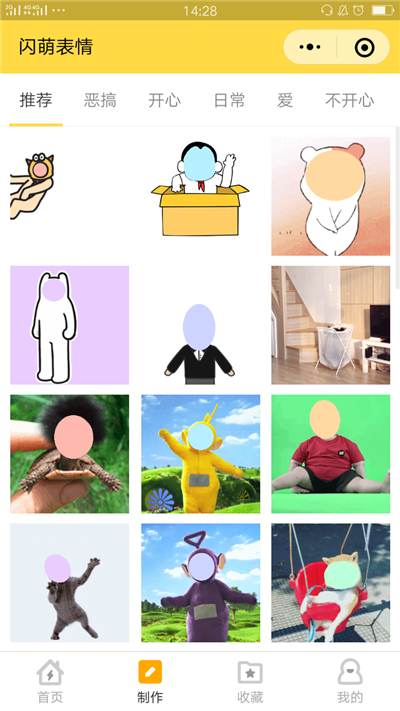This screenshot has height=711, width=400.
Task: Open the 收藏 favorites tab
Action: 250,681
